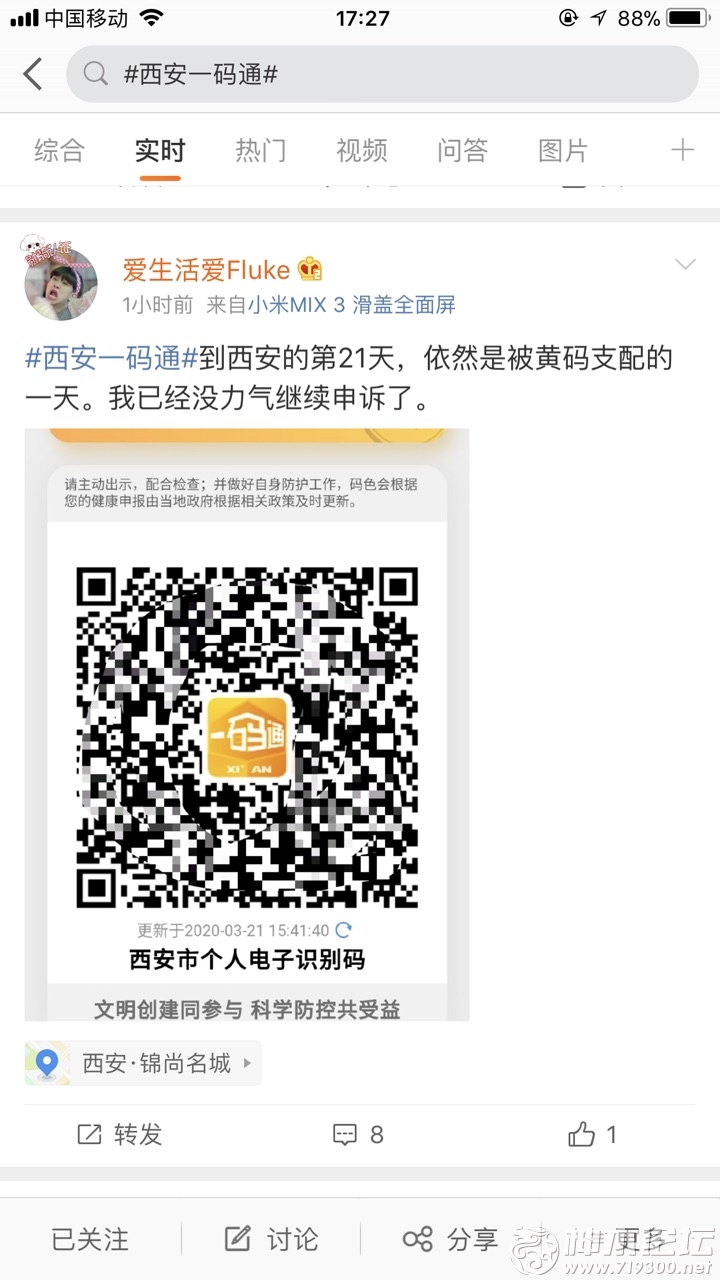Switch to the 热门 tab
The image size is (720, 1280).
point(261,151)
